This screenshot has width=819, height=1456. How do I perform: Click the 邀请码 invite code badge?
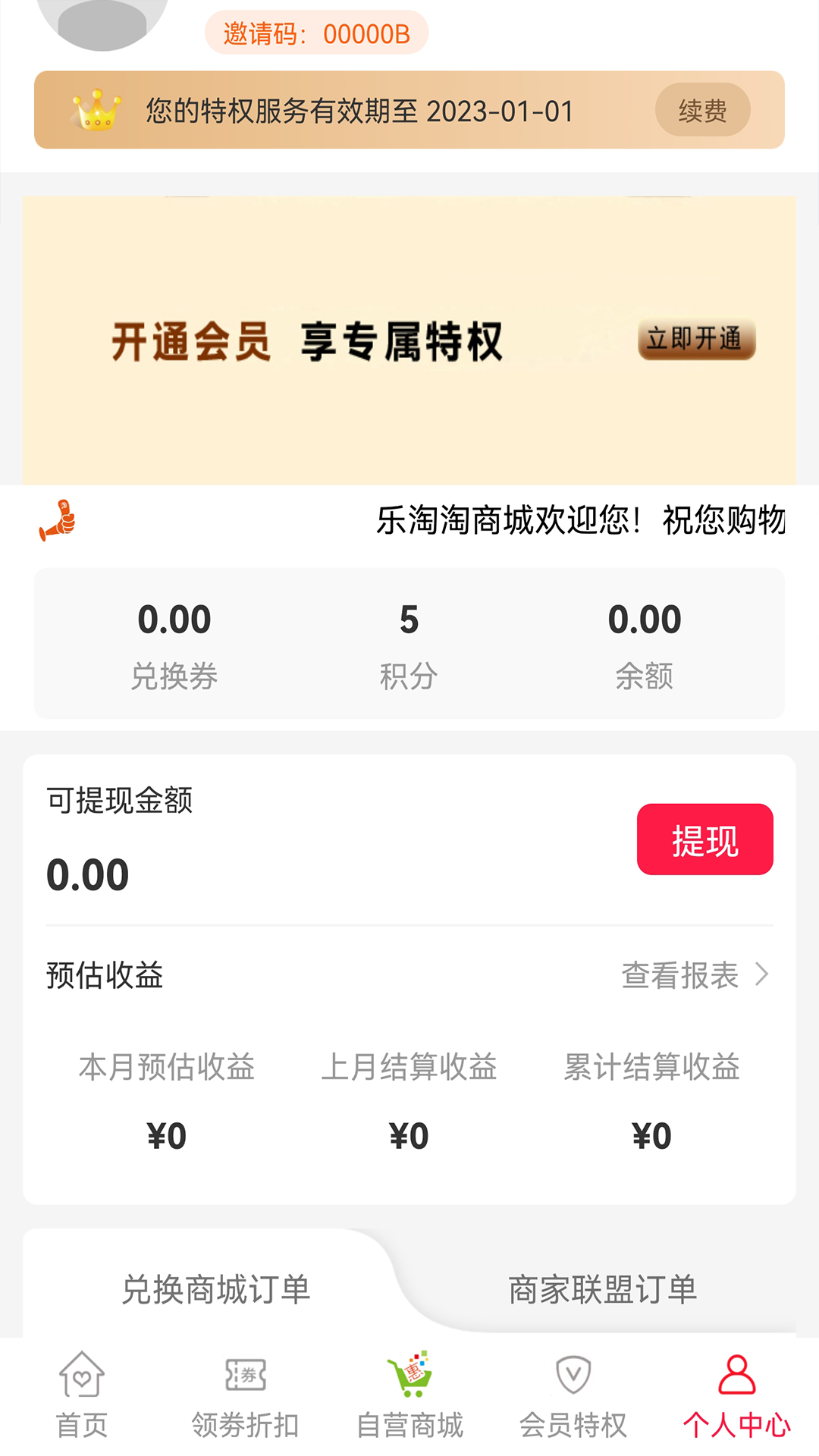click(x=315, y=33)
